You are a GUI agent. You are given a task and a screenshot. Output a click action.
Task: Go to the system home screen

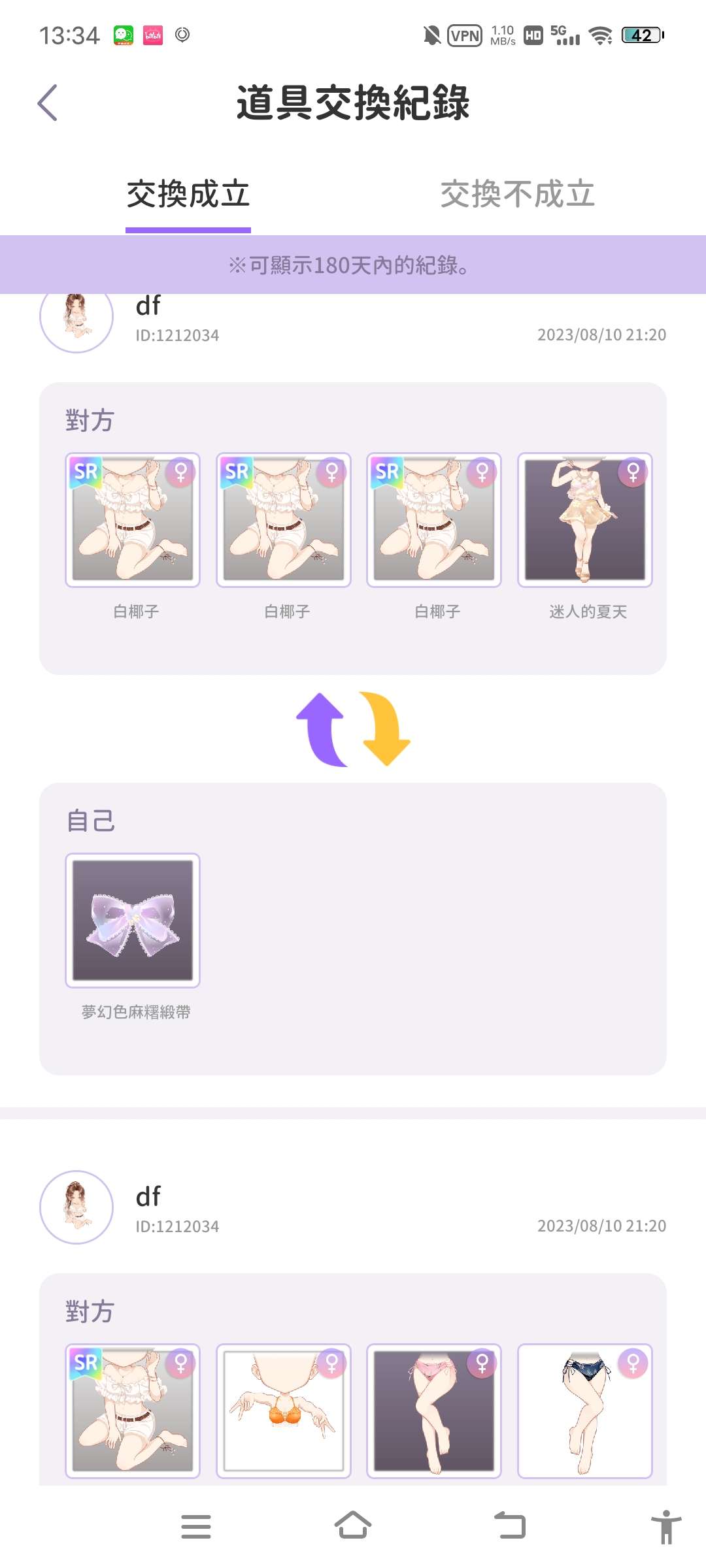tap(353, 1526)
